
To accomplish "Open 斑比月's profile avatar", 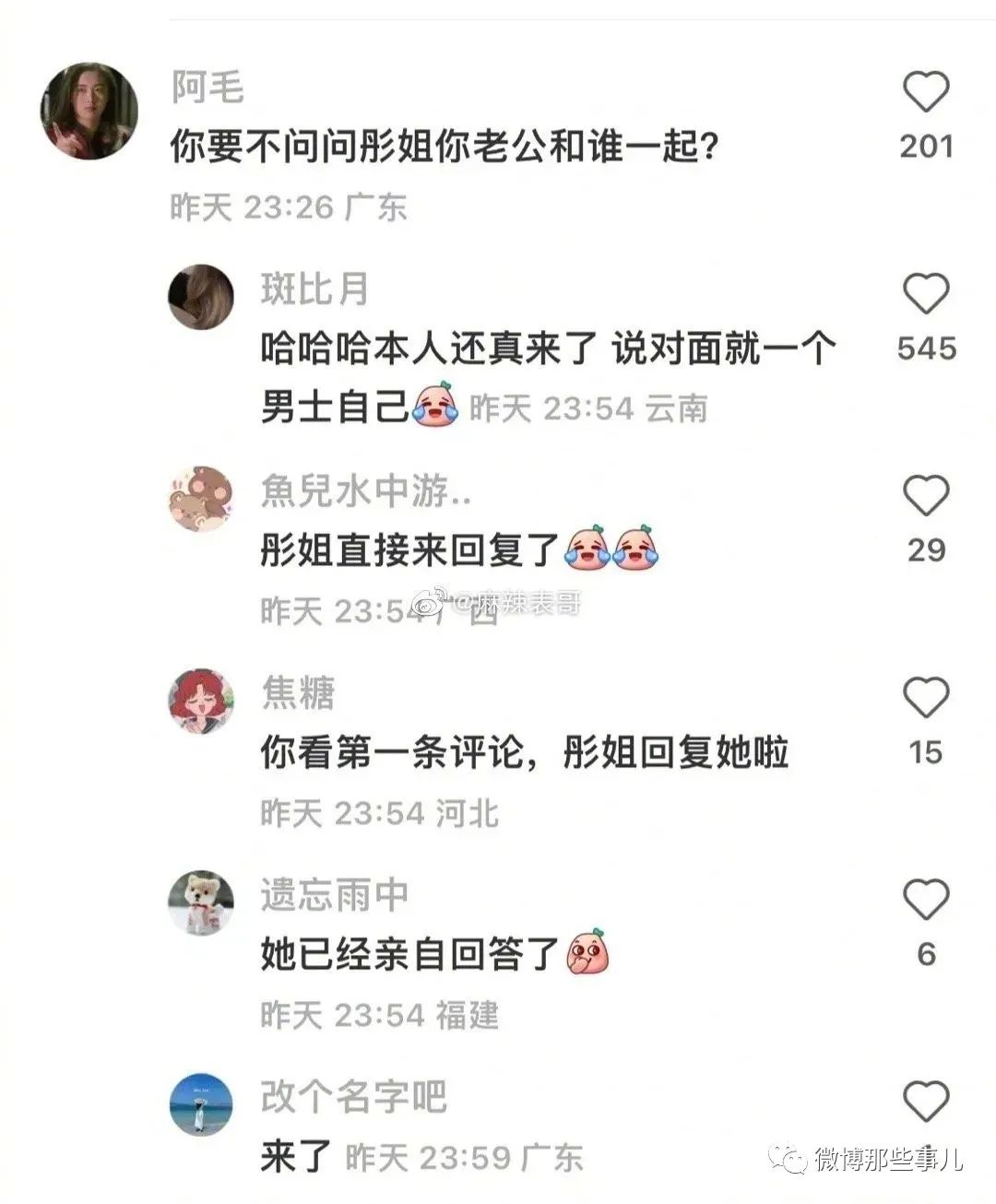I will 201,297.
